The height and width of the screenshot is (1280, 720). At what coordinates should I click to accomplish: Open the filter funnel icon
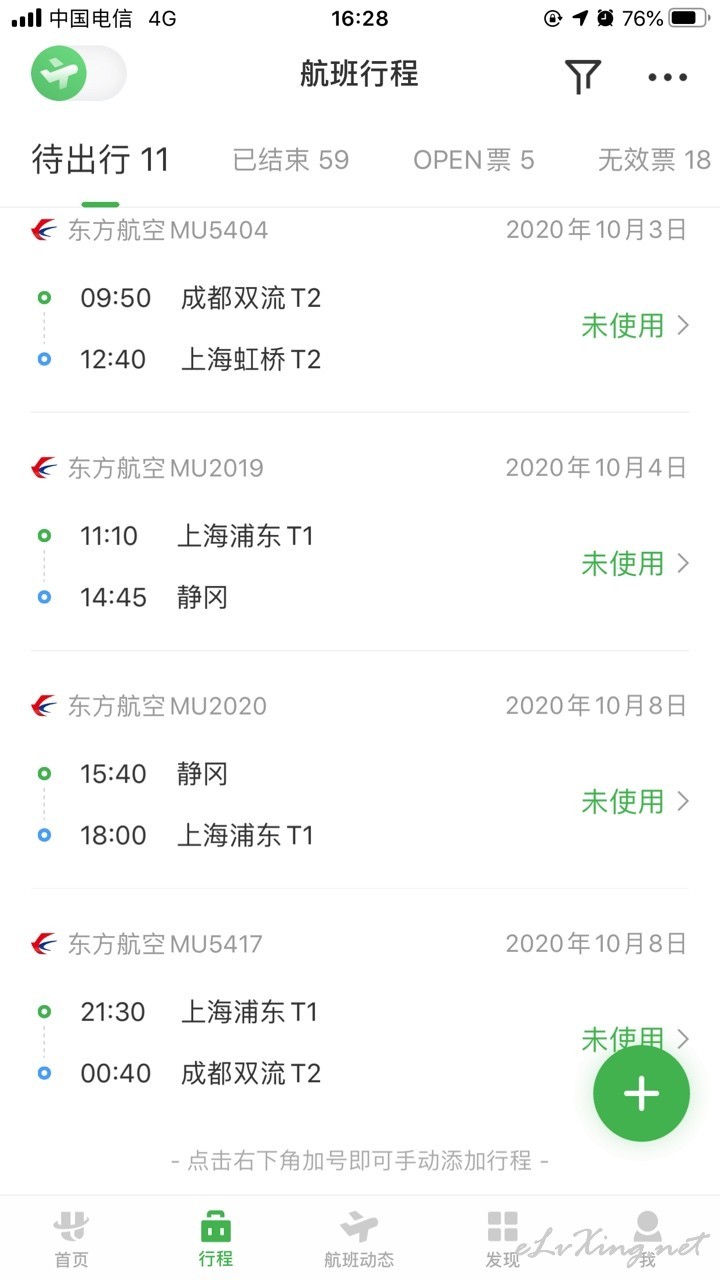coord(583,76)
